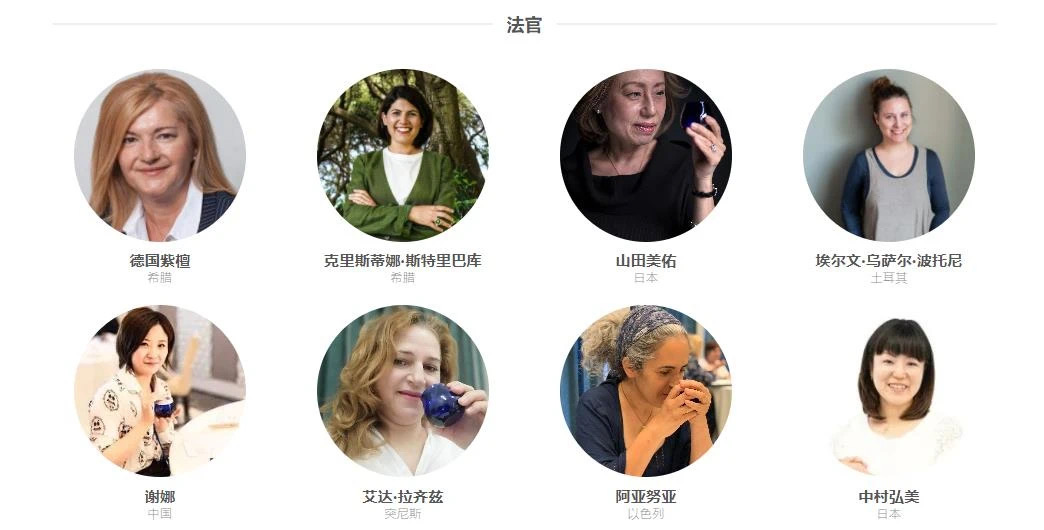View 克里斯蒂娜·斯特里巴库's judge card

click(402, 155)
